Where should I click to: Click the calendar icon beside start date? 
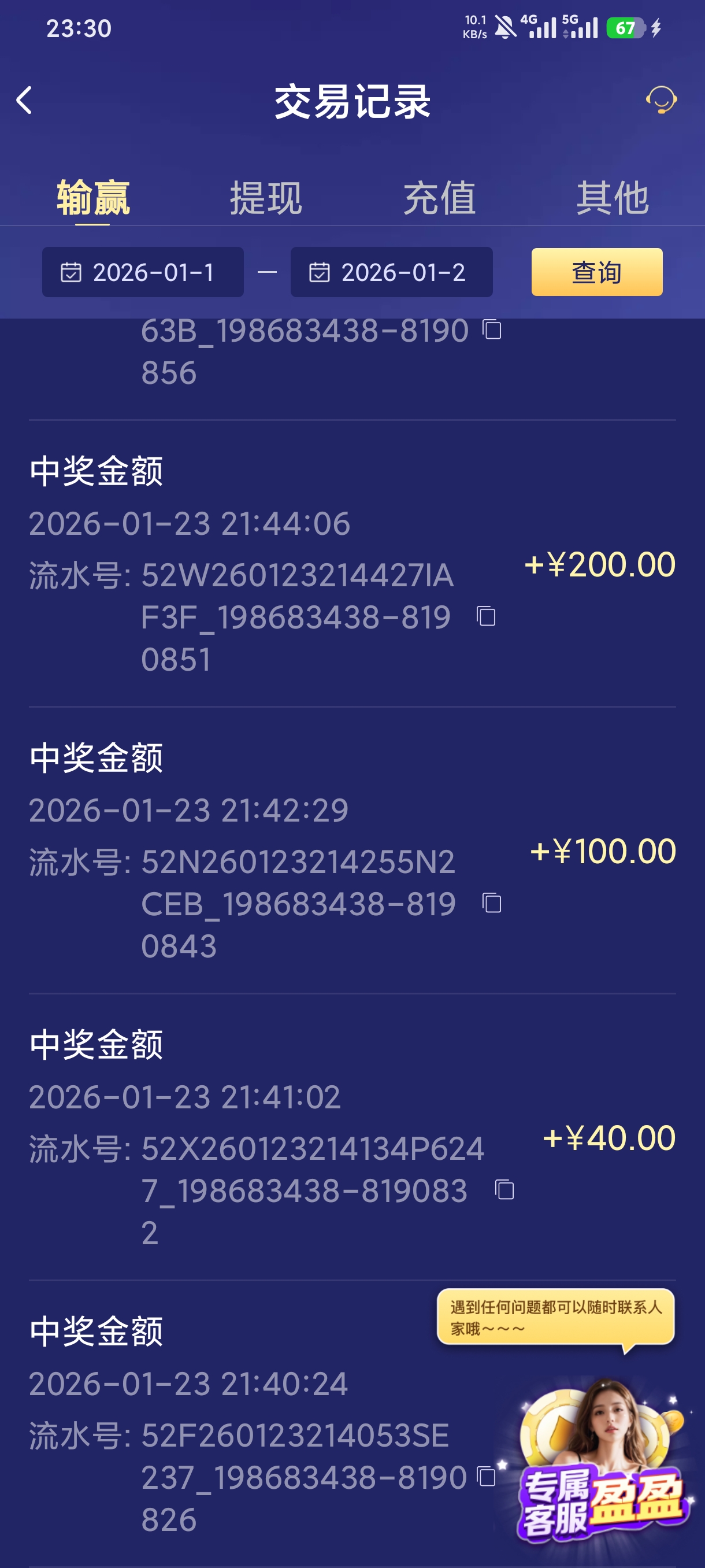point(72,272)
